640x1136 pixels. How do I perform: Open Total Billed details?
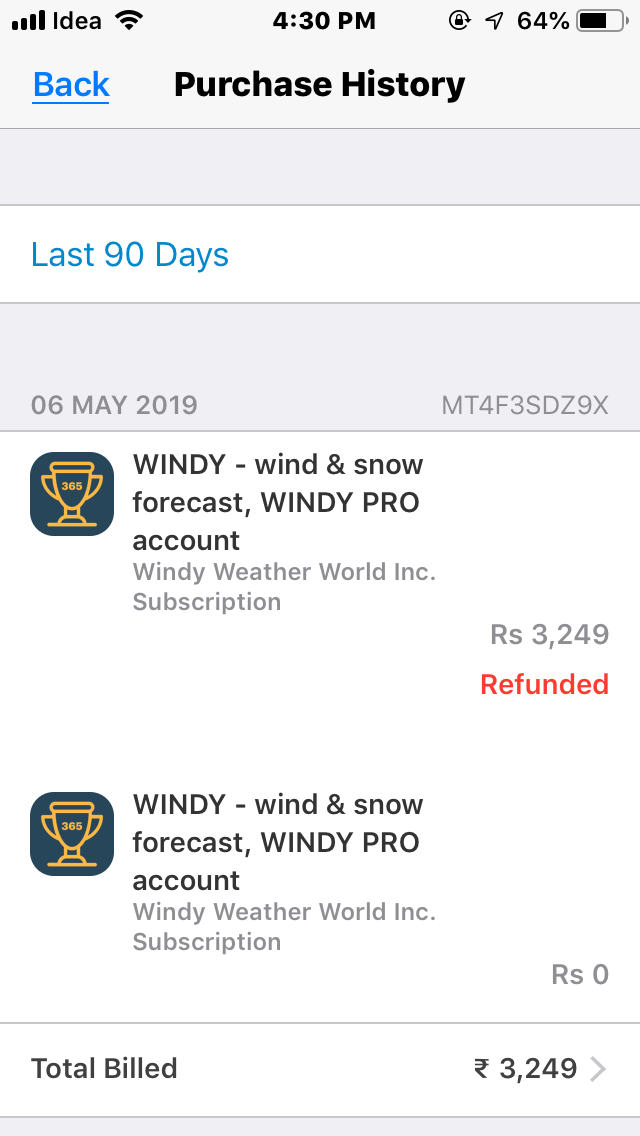click(x=320, y=1068)
